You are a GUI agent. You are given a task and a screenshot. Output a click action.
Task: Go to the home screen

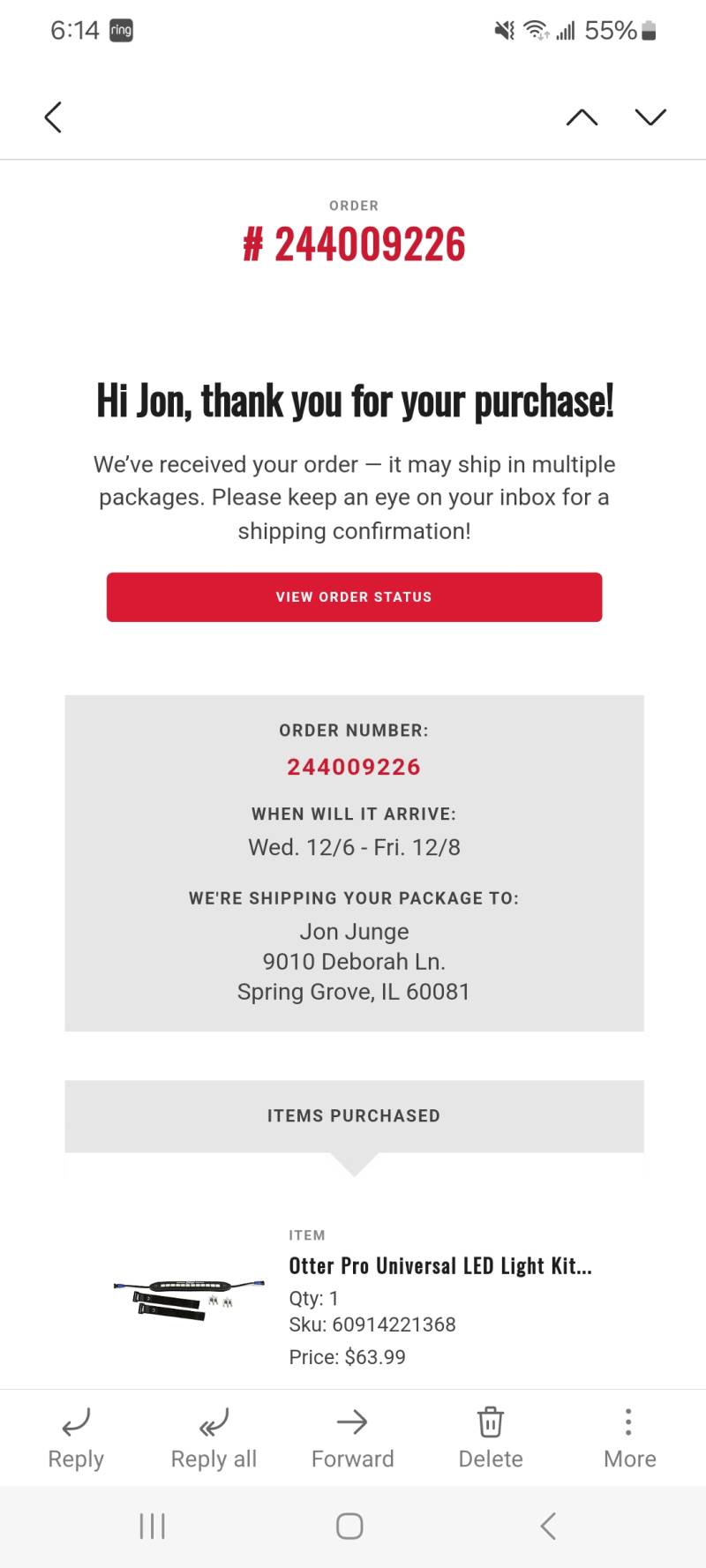(349, 1527)
